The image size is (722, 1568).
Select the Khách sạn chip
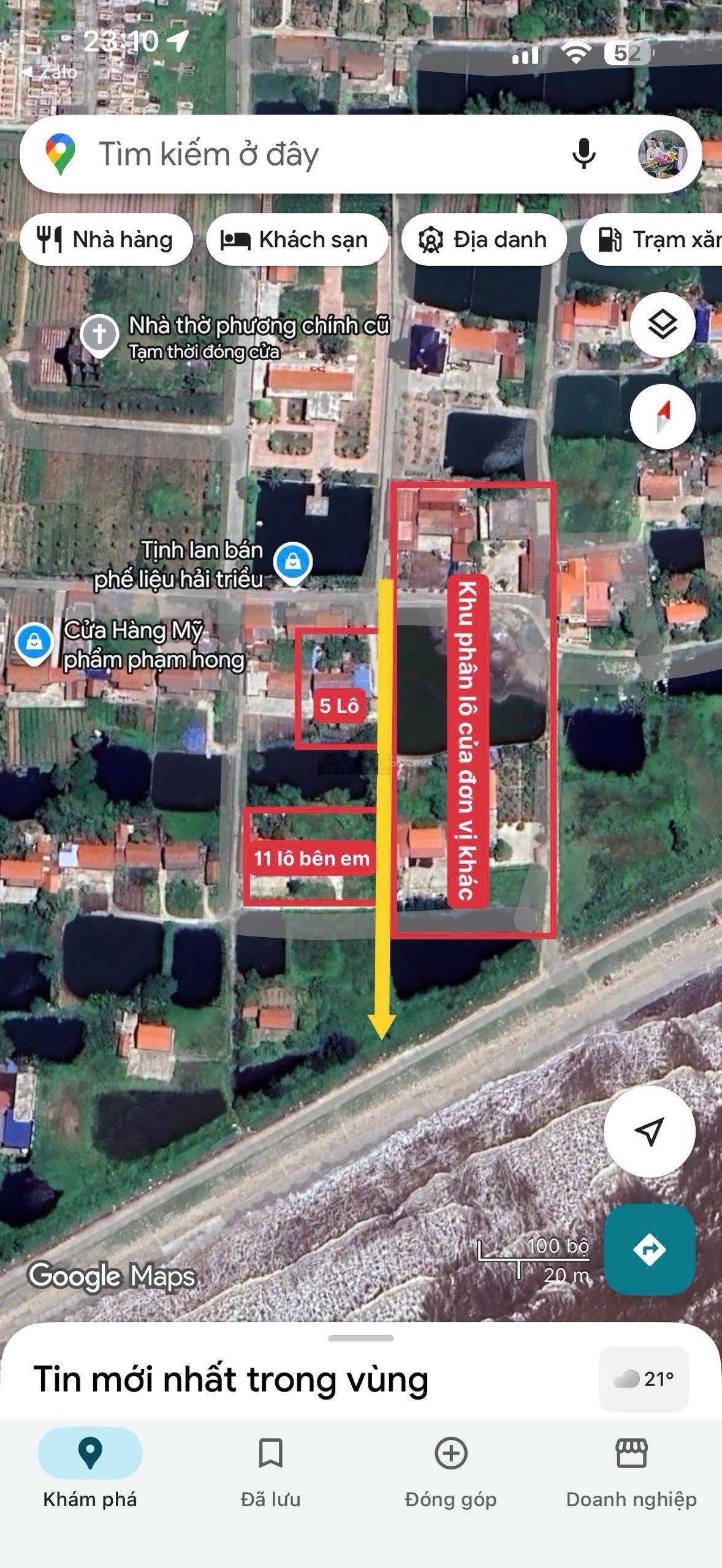297,239
